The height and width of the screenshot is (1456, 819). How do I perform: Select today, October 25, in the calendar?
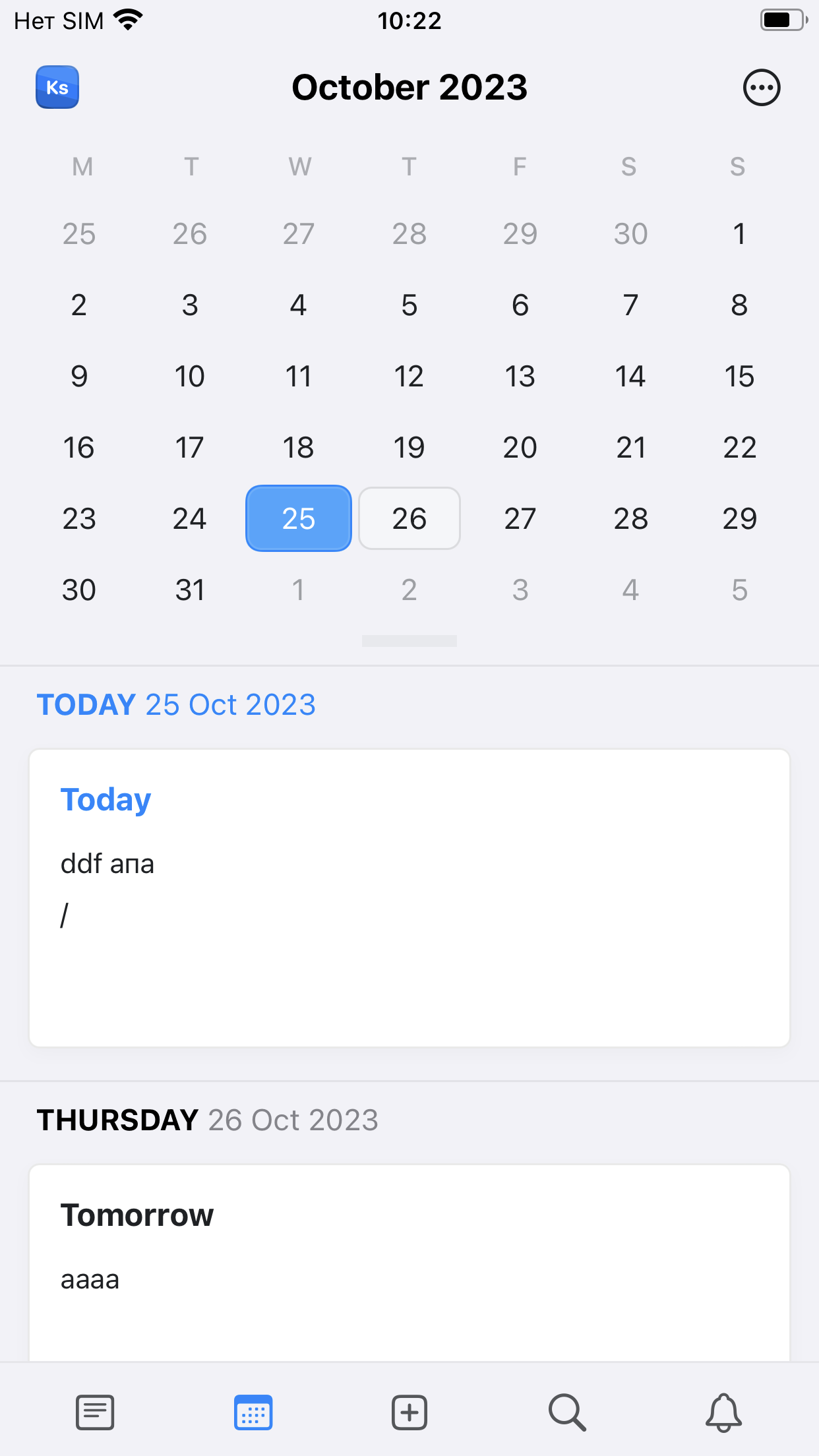pyautogui.click(x=299, y=518)
